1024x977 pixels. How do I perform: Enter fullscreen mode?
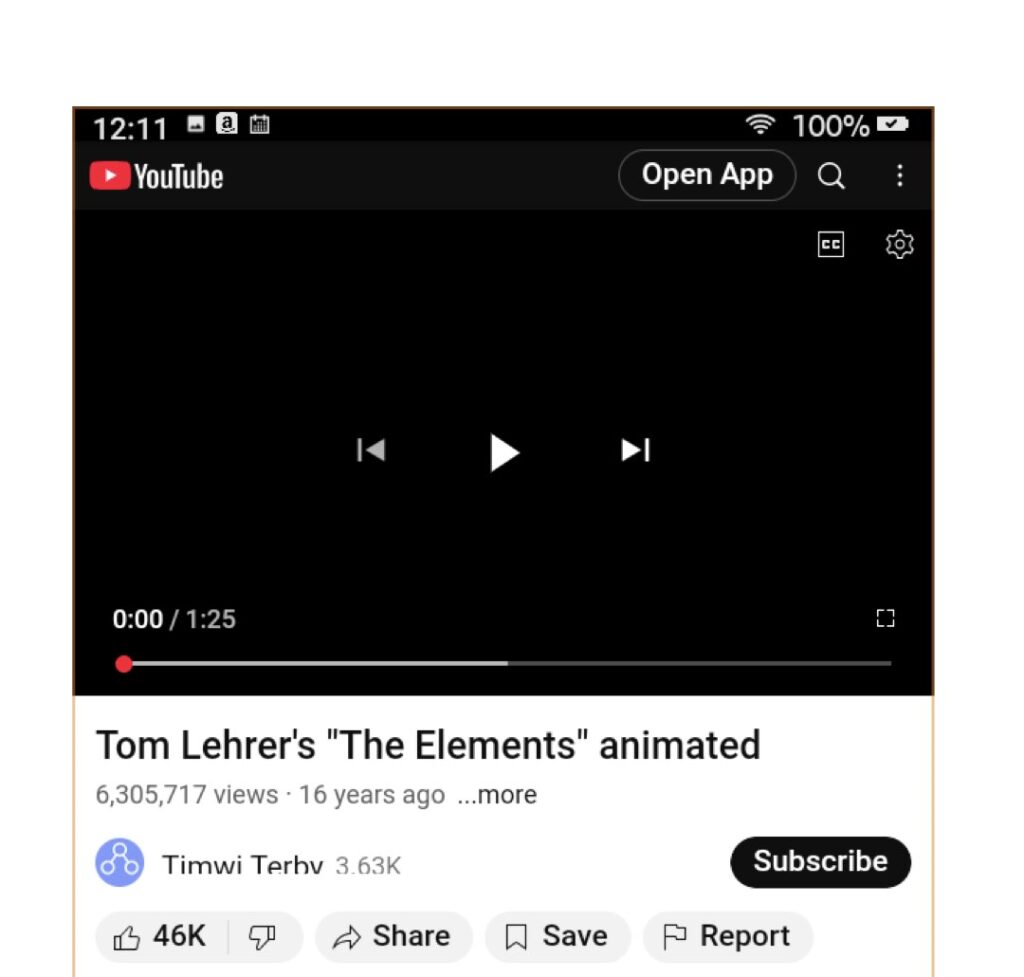click(x=885, y=618)
